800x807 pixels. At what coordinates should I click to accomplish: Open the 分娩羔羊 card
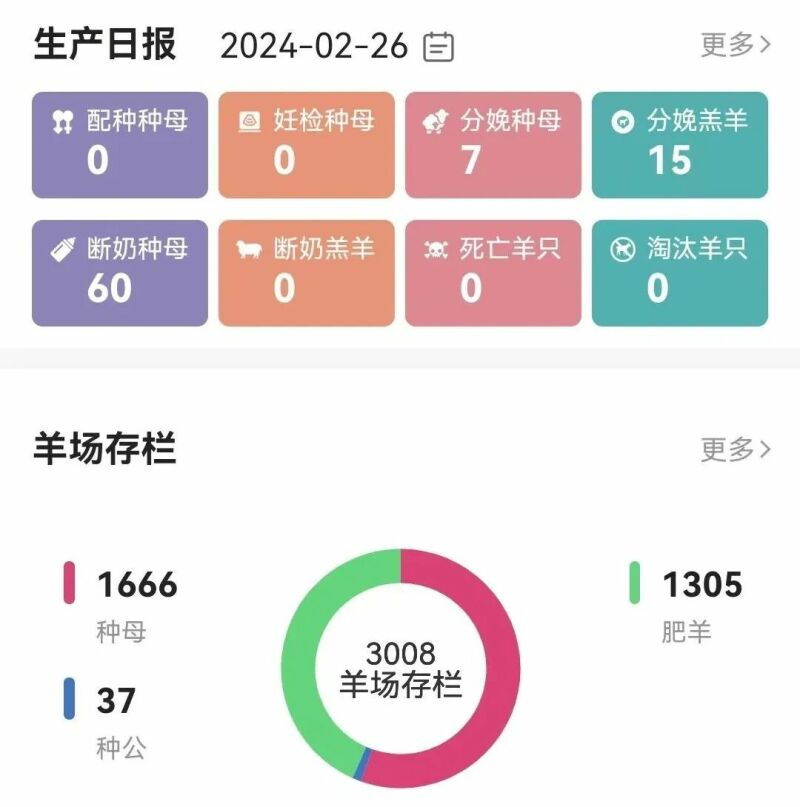tap(680, 145)
